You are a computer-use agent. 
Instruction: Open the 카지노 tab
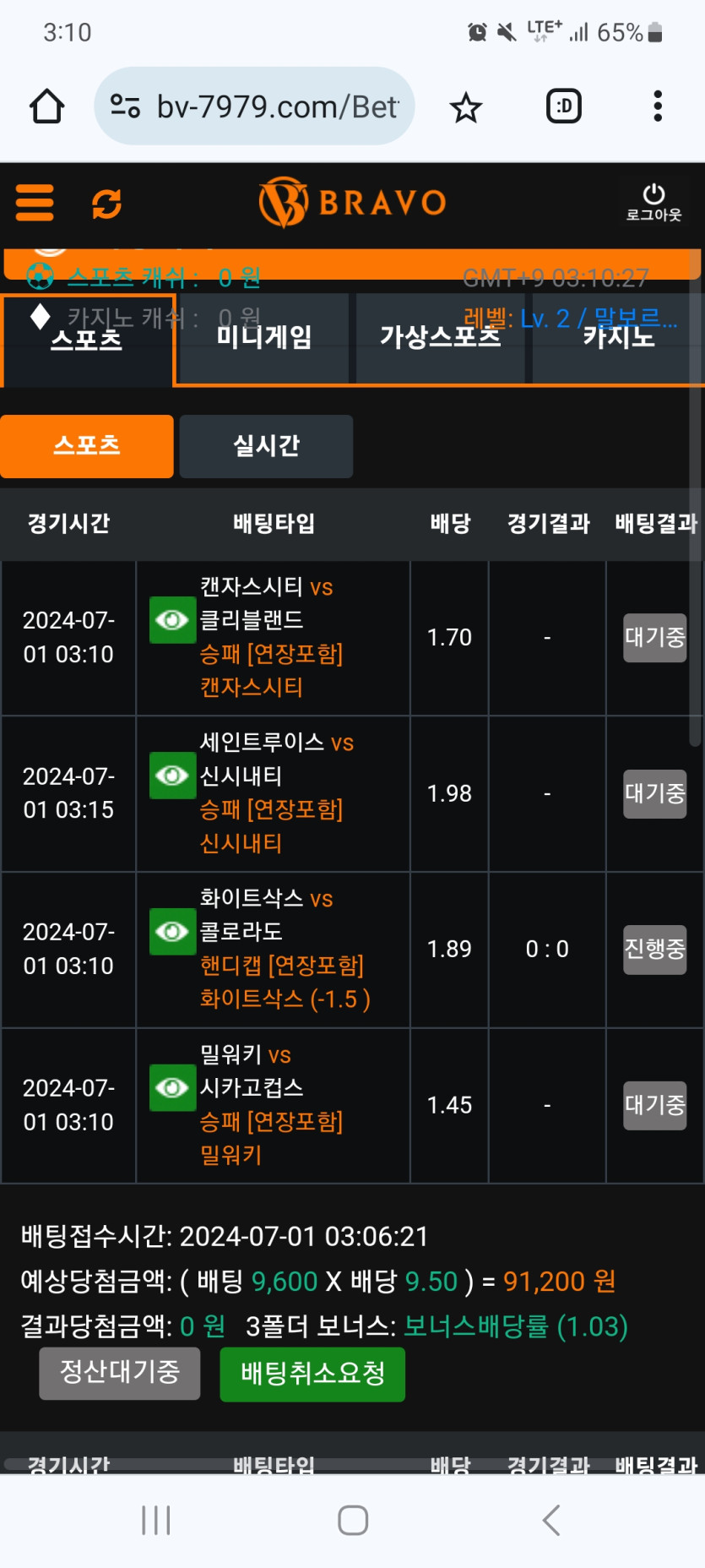tap(618, 338)
